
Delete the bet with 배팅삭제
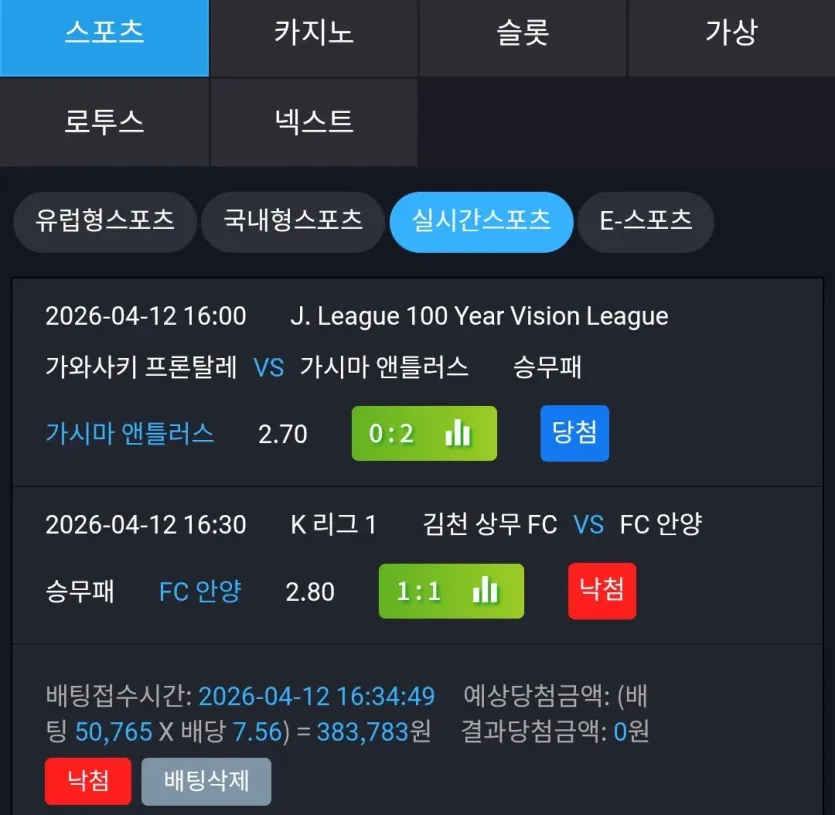[206, 781]
